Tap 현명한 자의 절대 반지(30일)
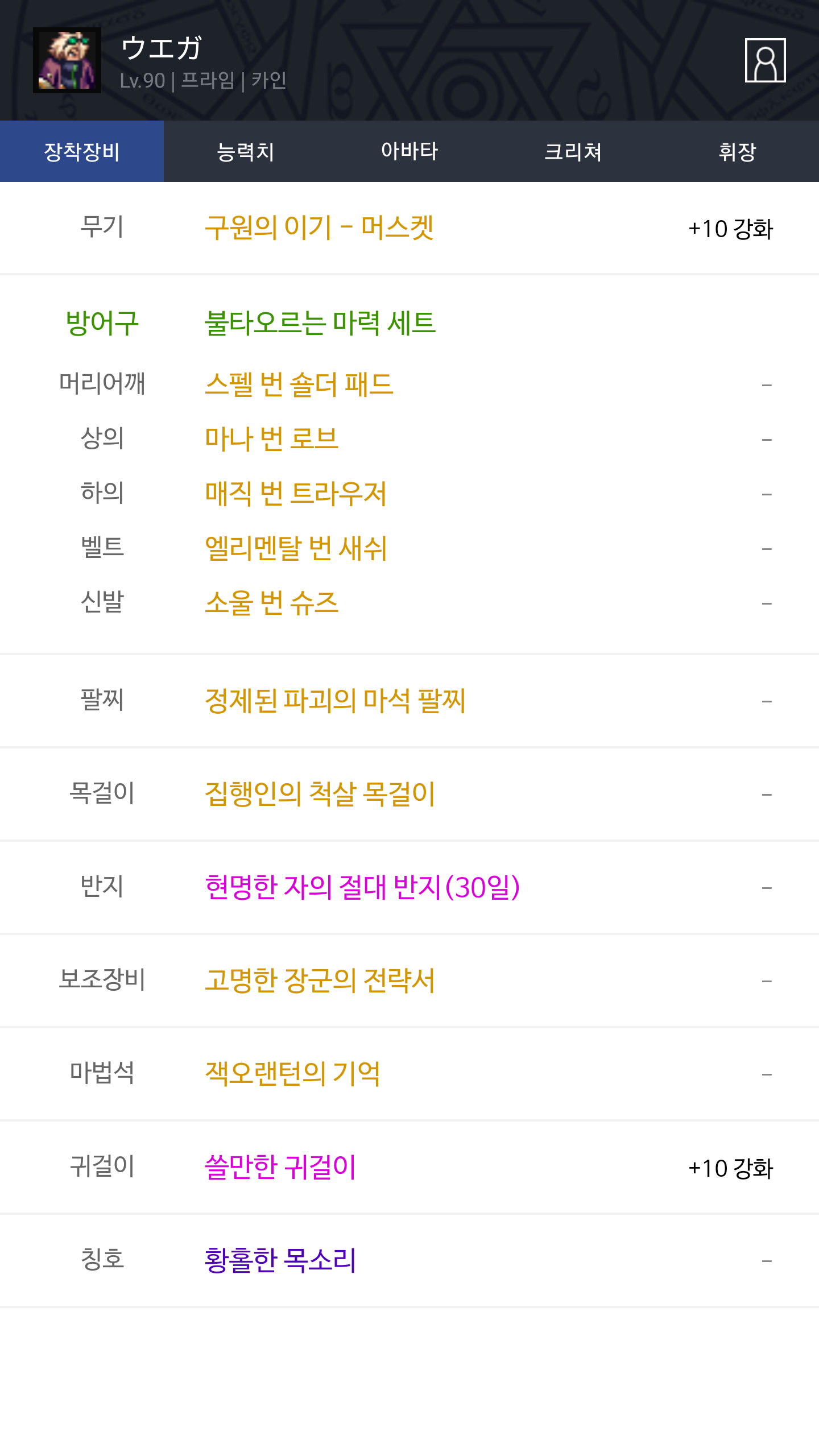This screenshot has height=1456, width=819. pos(362,887)
